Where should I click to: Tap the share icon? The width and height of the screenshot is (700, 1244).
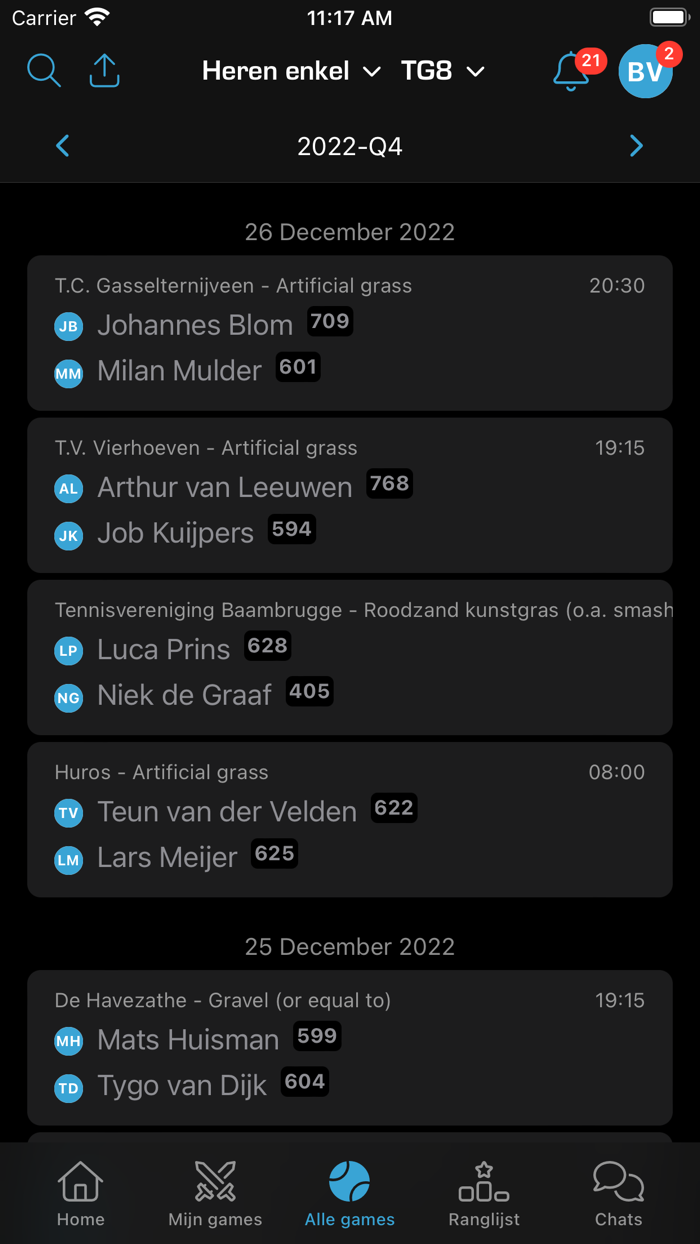[104, 71]
